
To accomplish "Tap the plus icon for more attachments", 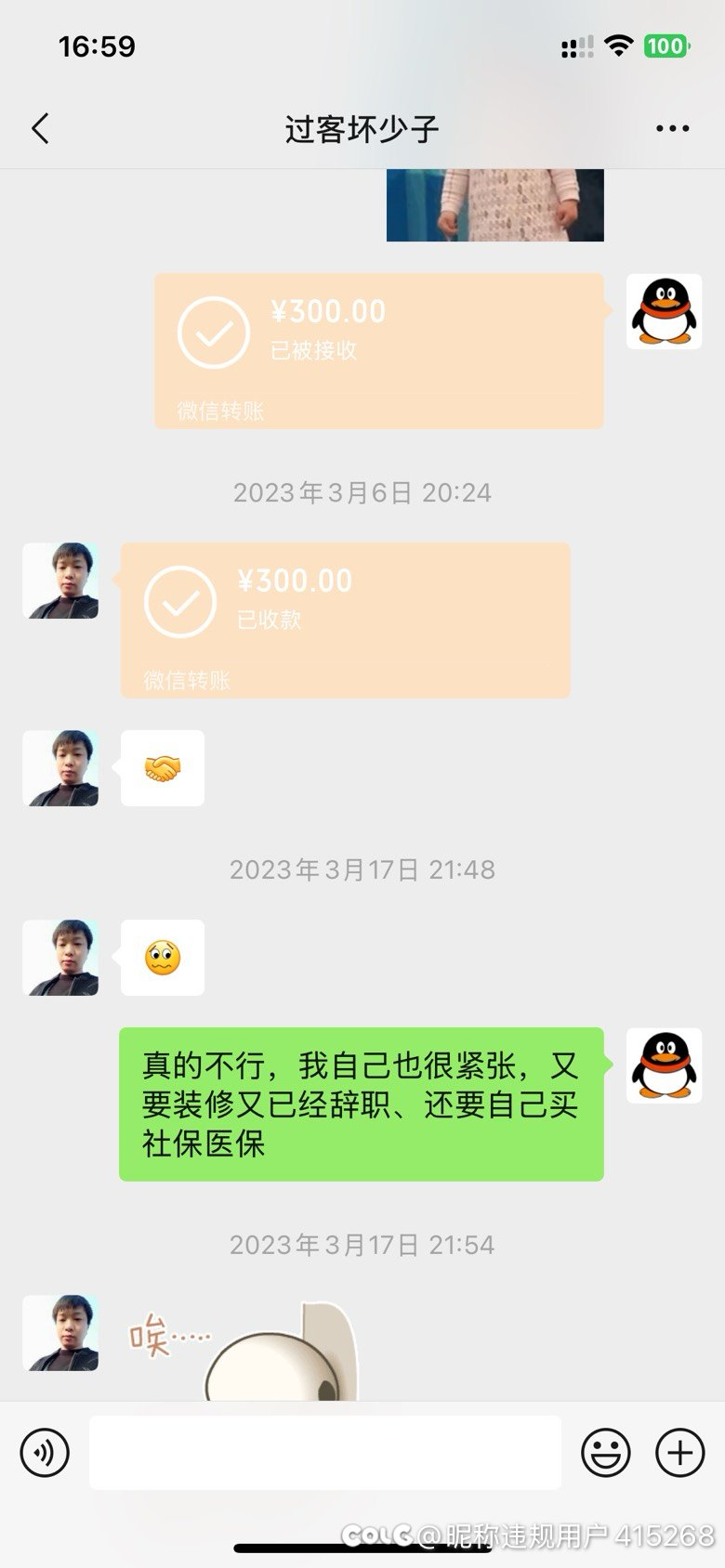I will click(x=681, y=1452).
